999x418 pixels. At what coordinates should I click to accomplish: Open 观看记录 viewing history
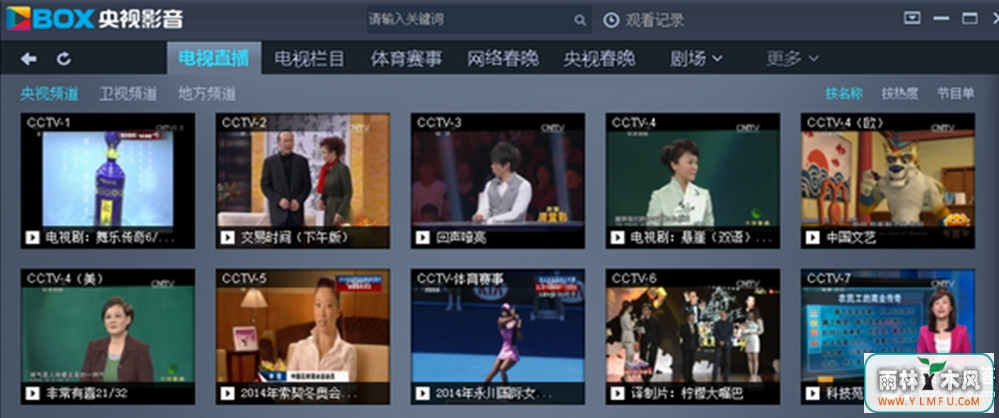[645, 19]
